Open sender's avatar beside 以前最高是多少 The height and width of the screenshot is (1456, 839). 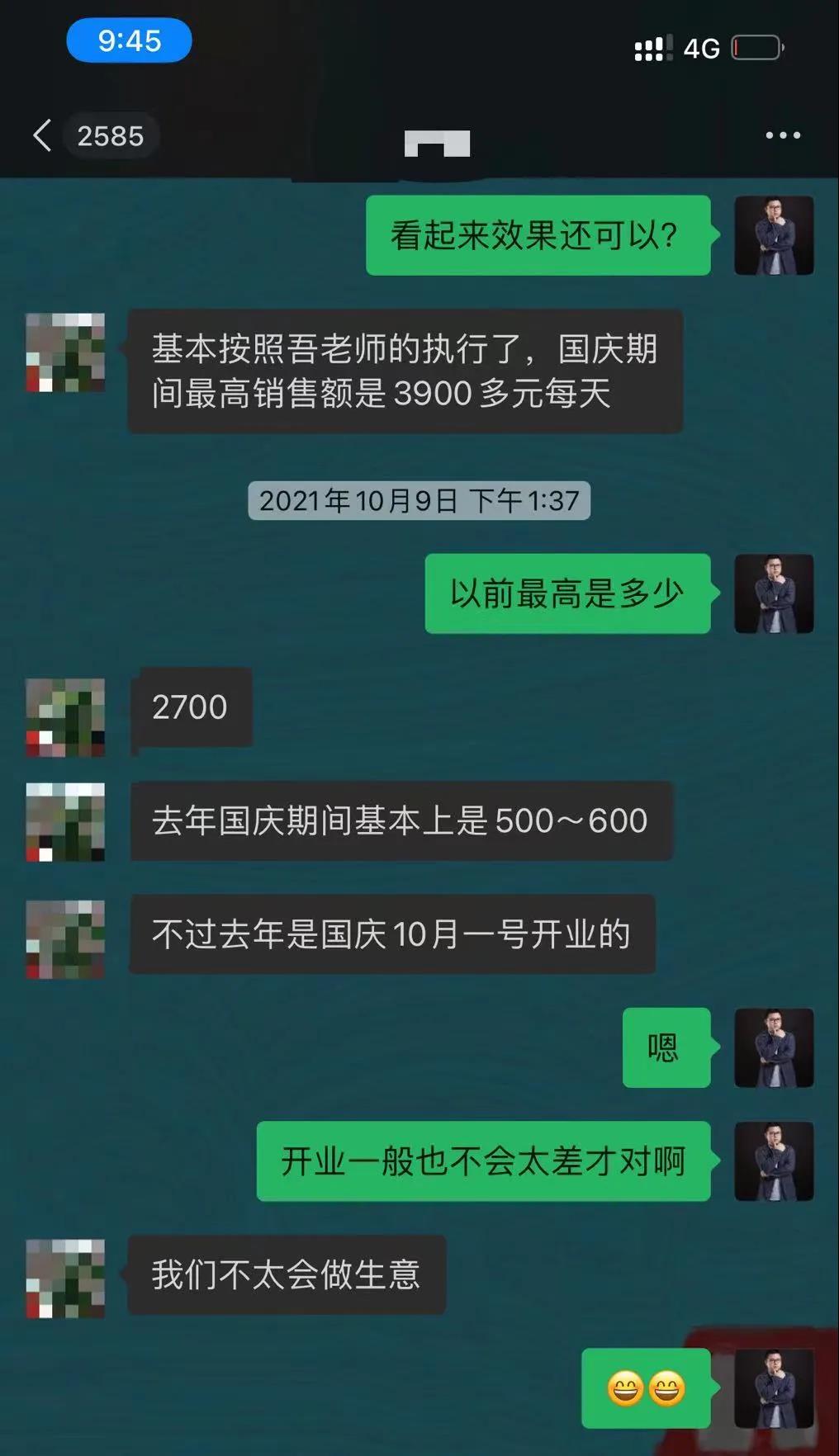[774, 593]
